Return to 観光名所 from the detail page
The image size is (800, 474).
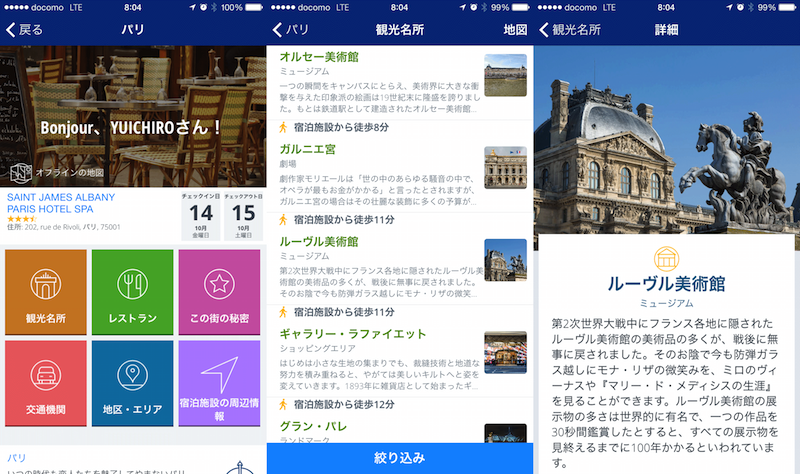(x=570, y=30)
